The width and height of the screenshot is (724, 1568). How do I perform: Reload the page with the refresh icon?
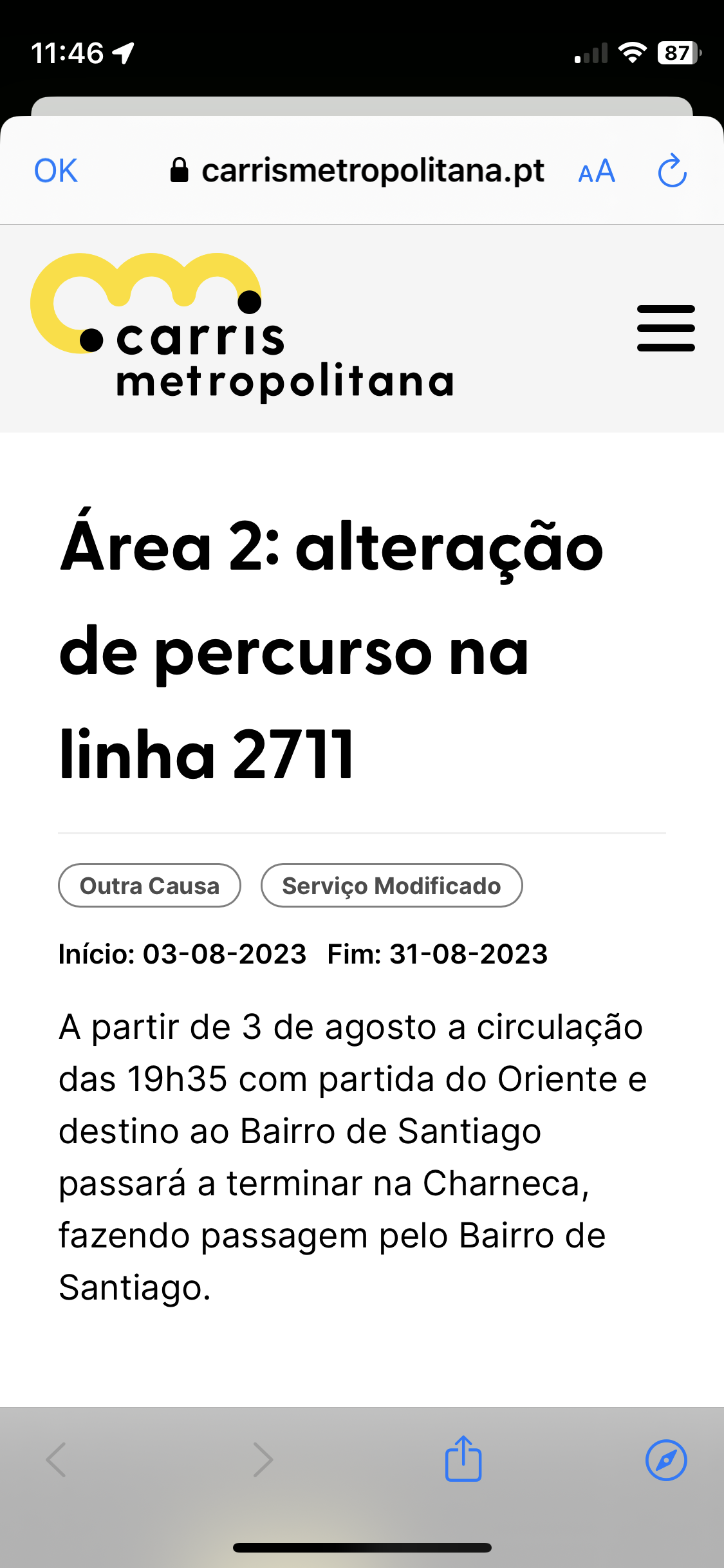[x=673, y=171]
